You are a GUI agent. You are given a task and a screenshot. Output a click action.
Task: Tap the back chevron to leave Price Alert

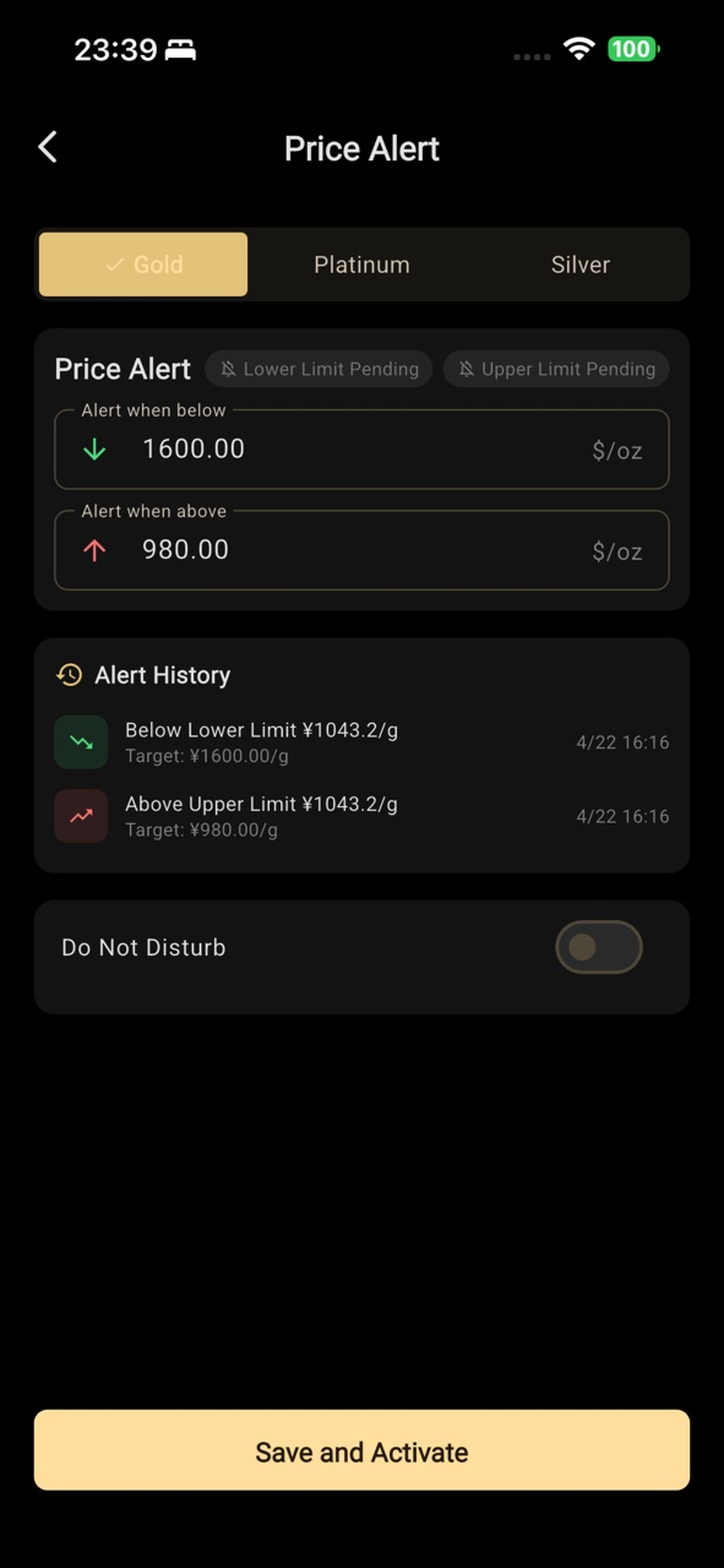click(x=47, y=147)
